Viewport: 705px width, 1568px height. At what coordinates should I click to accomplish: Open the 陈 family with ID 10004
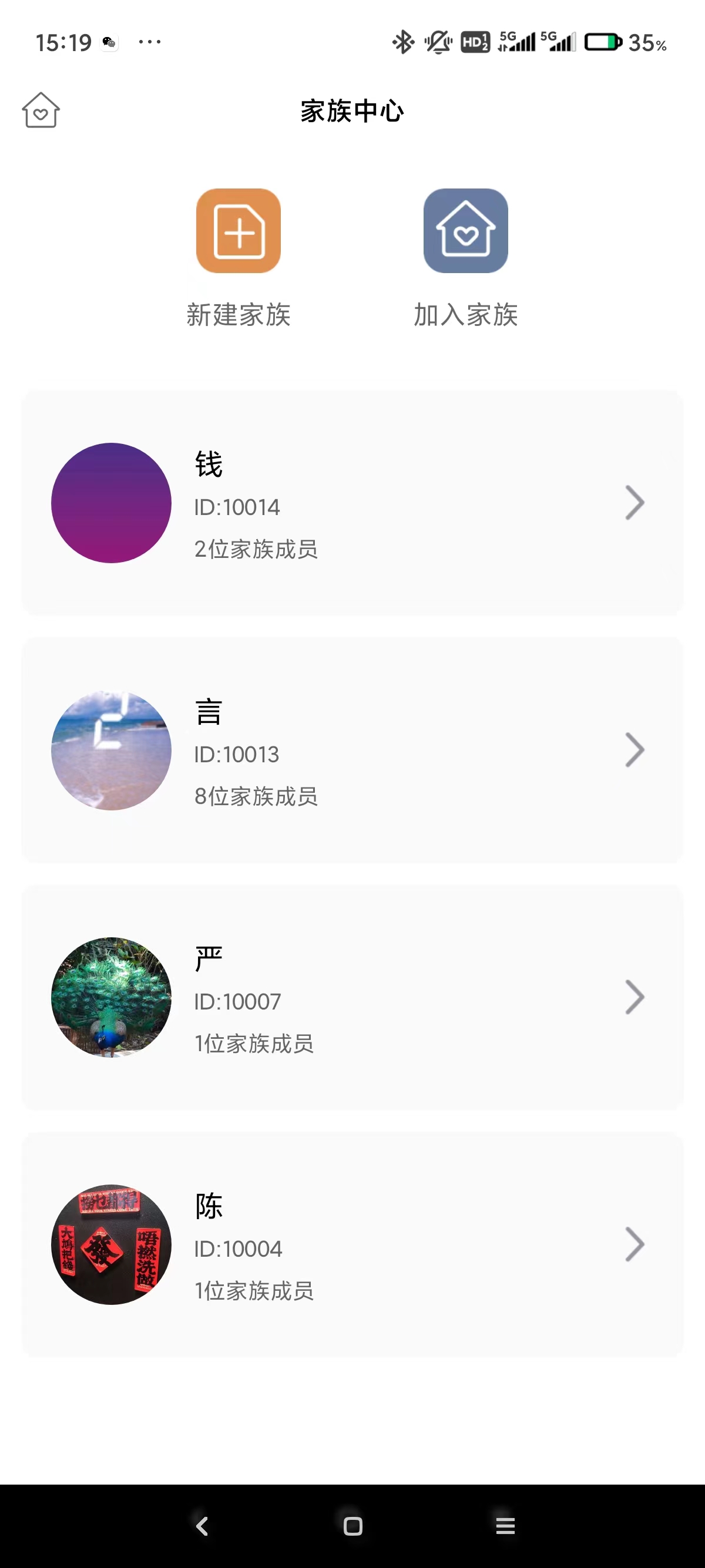[352, 1244]
